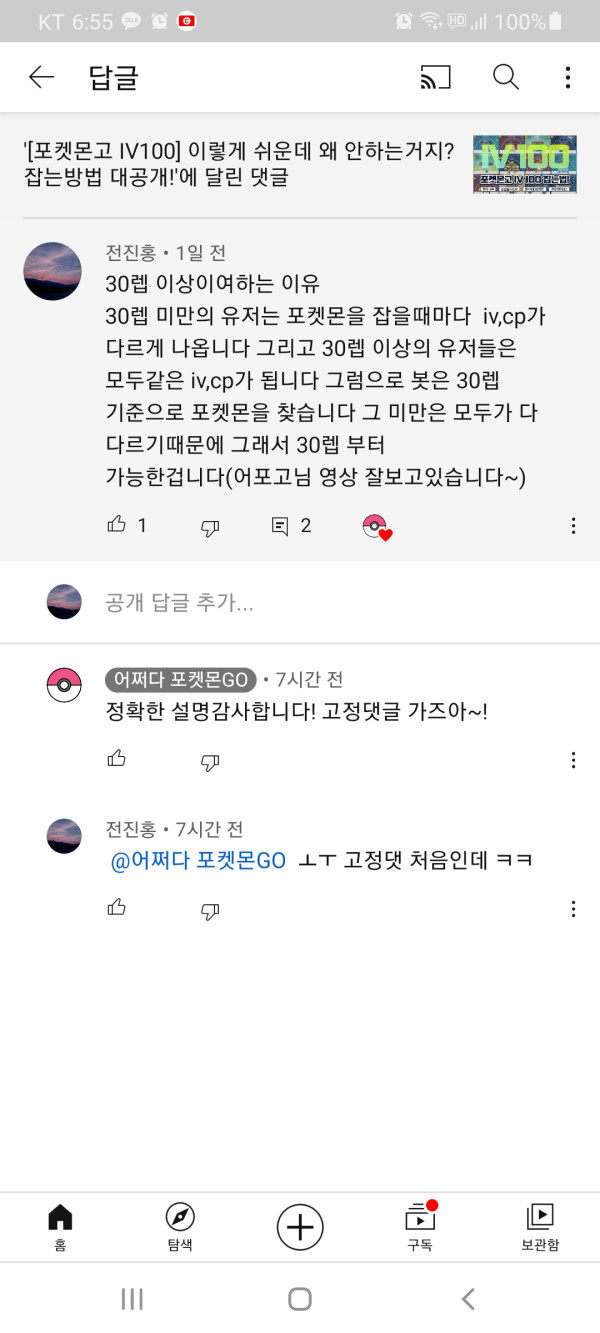Switch to the 보관함 tab
This screenshot has height=1333, width=600.
click(x=540, y=1226)
